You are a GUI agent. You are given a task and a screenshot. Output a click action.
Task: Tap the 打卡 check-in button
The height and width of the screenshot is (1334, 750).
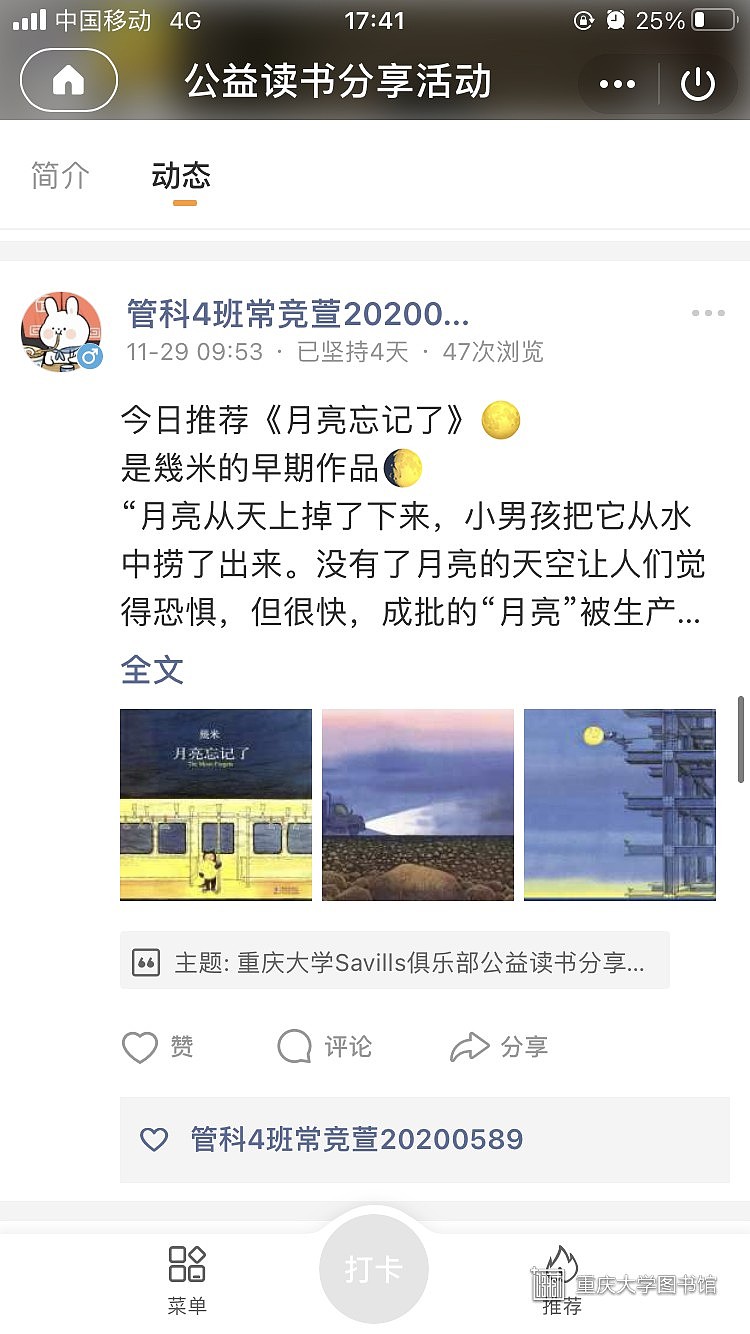[x=374, y=1270]
